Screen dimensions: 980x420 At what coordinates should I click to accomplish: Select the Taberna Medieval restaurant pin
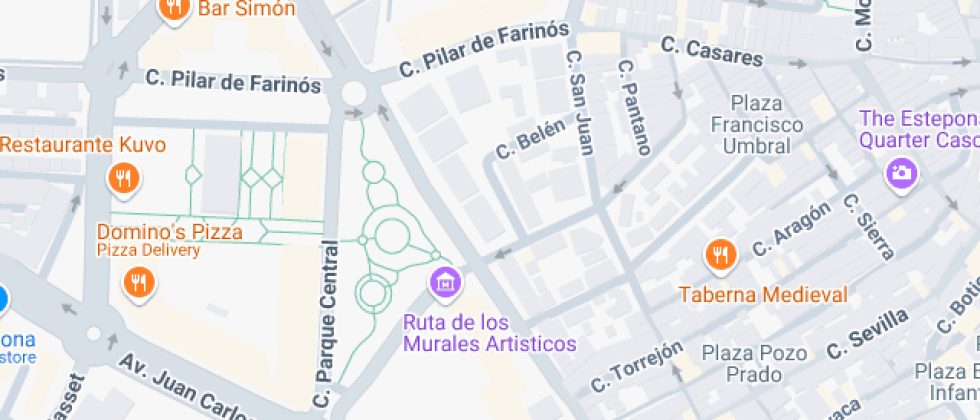click(721, 256)
